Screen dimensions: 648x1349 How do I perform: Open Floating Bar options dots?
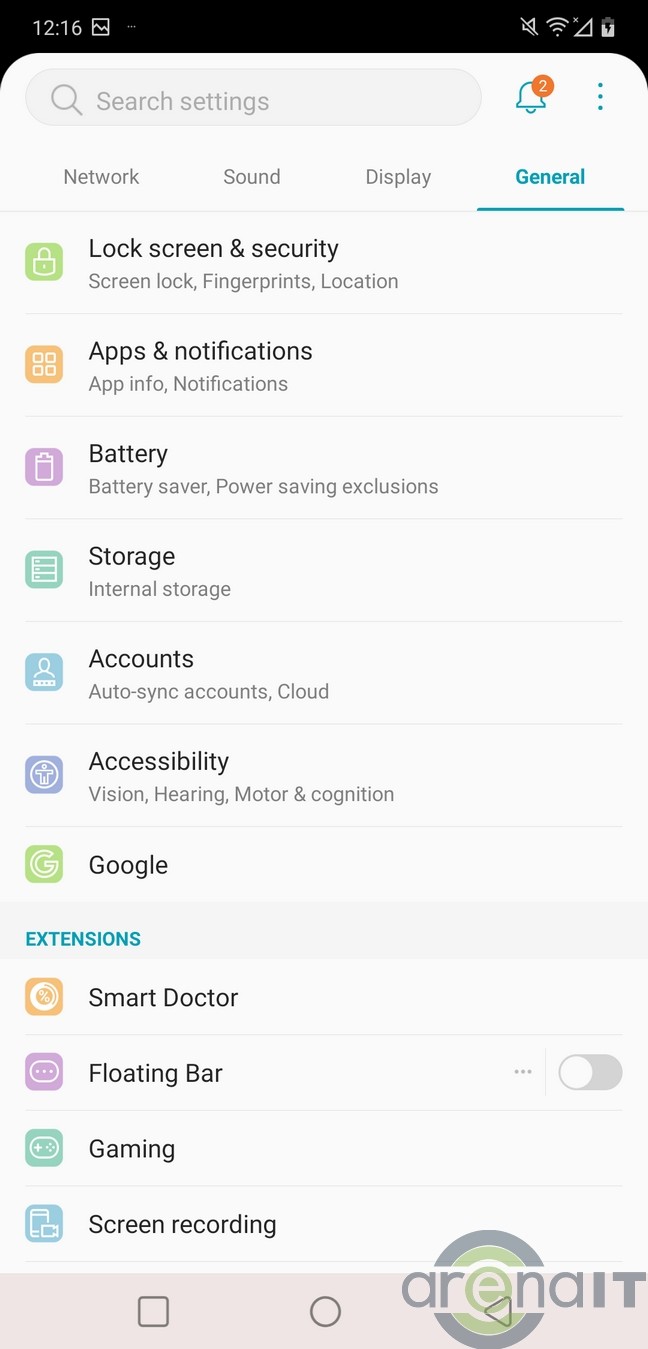(x=523, y=1072)
